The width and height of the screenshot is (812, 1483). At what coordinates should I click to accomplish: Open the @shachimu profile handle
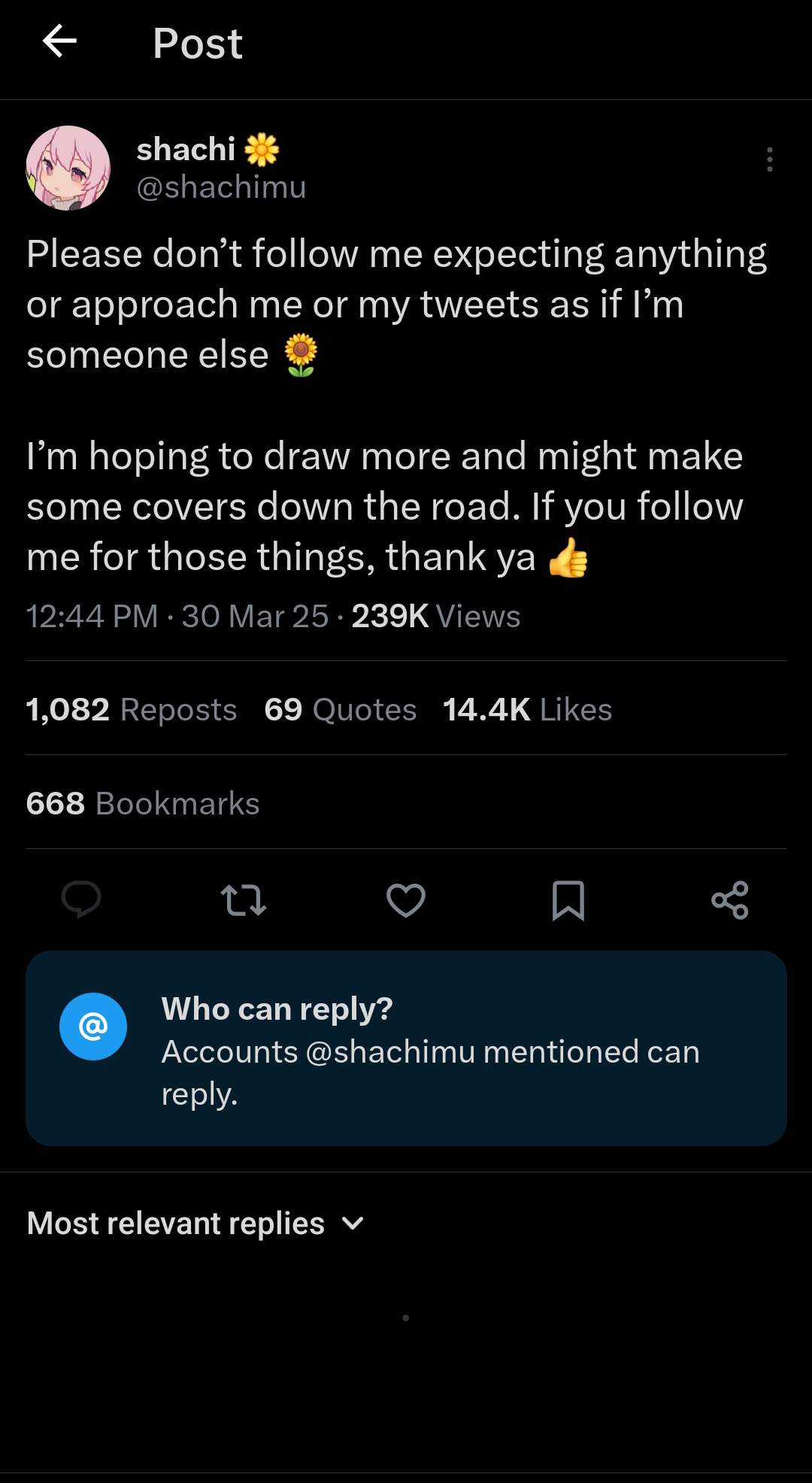(x=221, y=187)
